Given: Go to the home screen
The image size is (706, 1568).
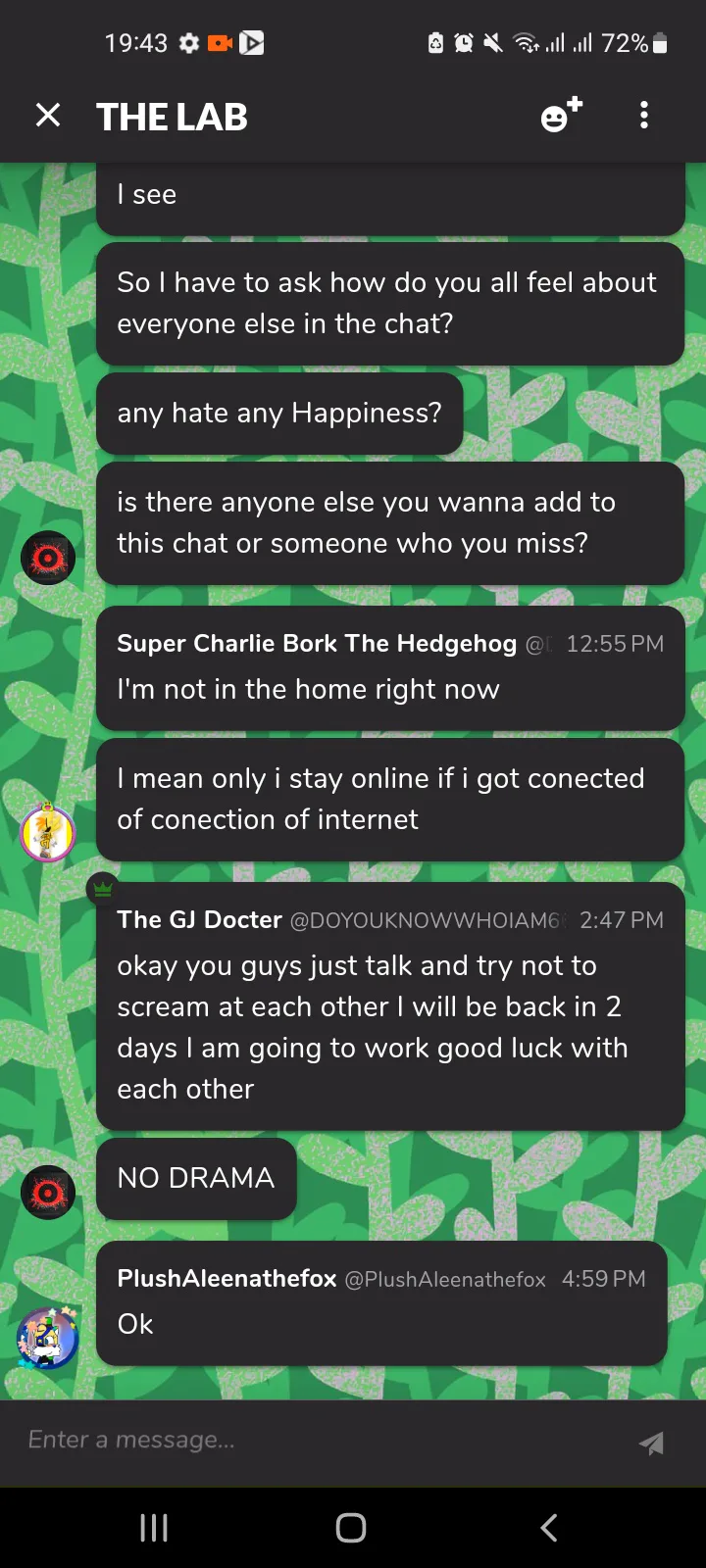Looking at the screenshot, I should (351, 1528).
